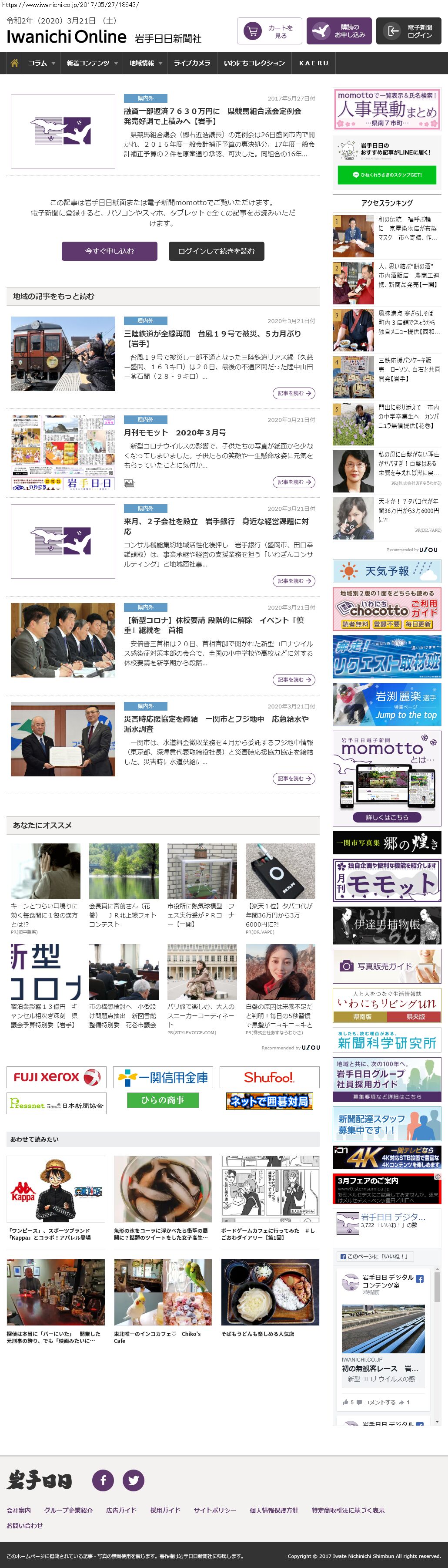
Task: Open the 天気予報 weather banner
Action: coord(387,572)
